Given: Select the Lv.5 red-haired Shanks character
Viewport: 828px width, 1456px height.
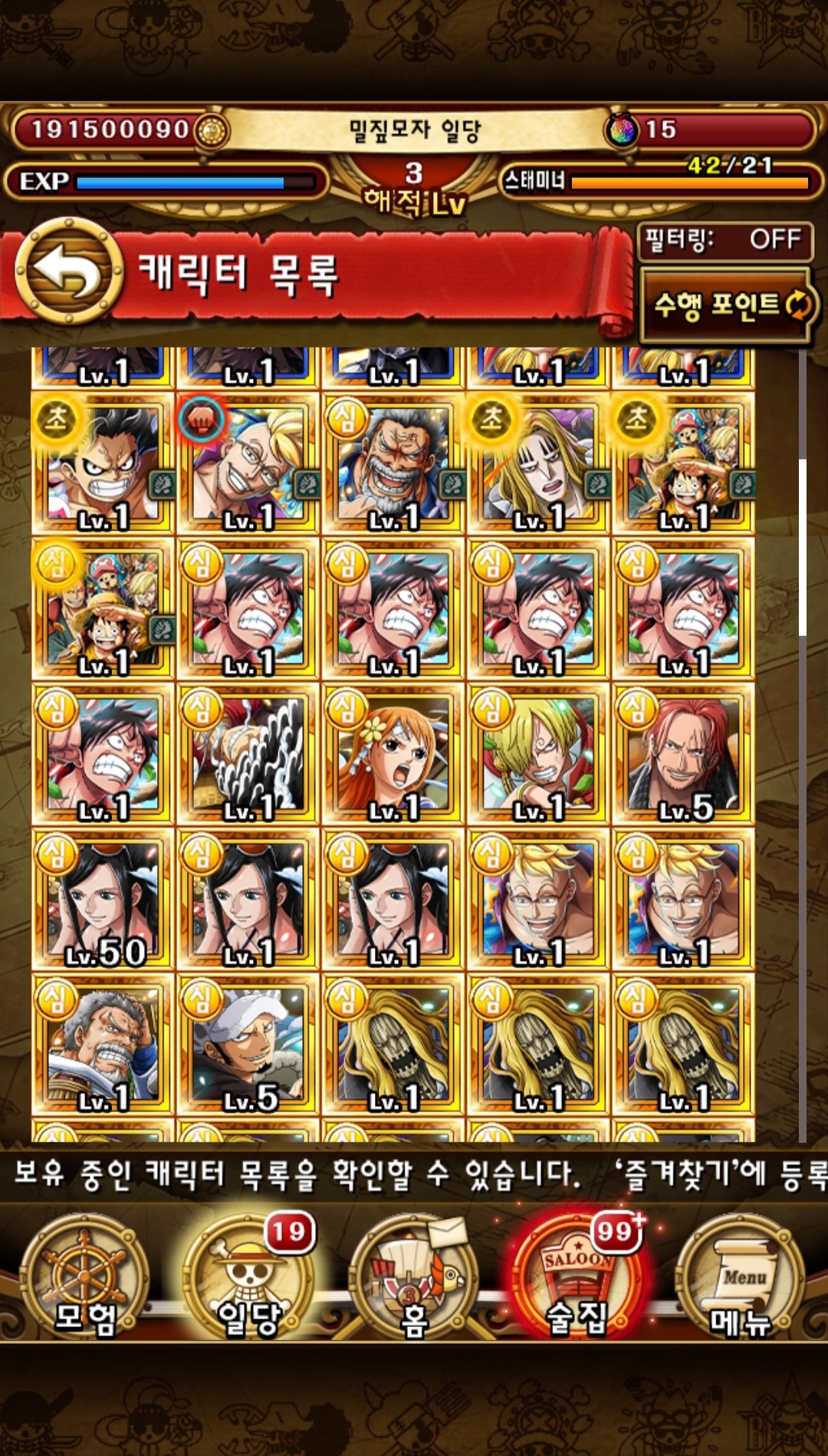Looking at the screenshot, I should pyautogui.click(x=683, y=755).
